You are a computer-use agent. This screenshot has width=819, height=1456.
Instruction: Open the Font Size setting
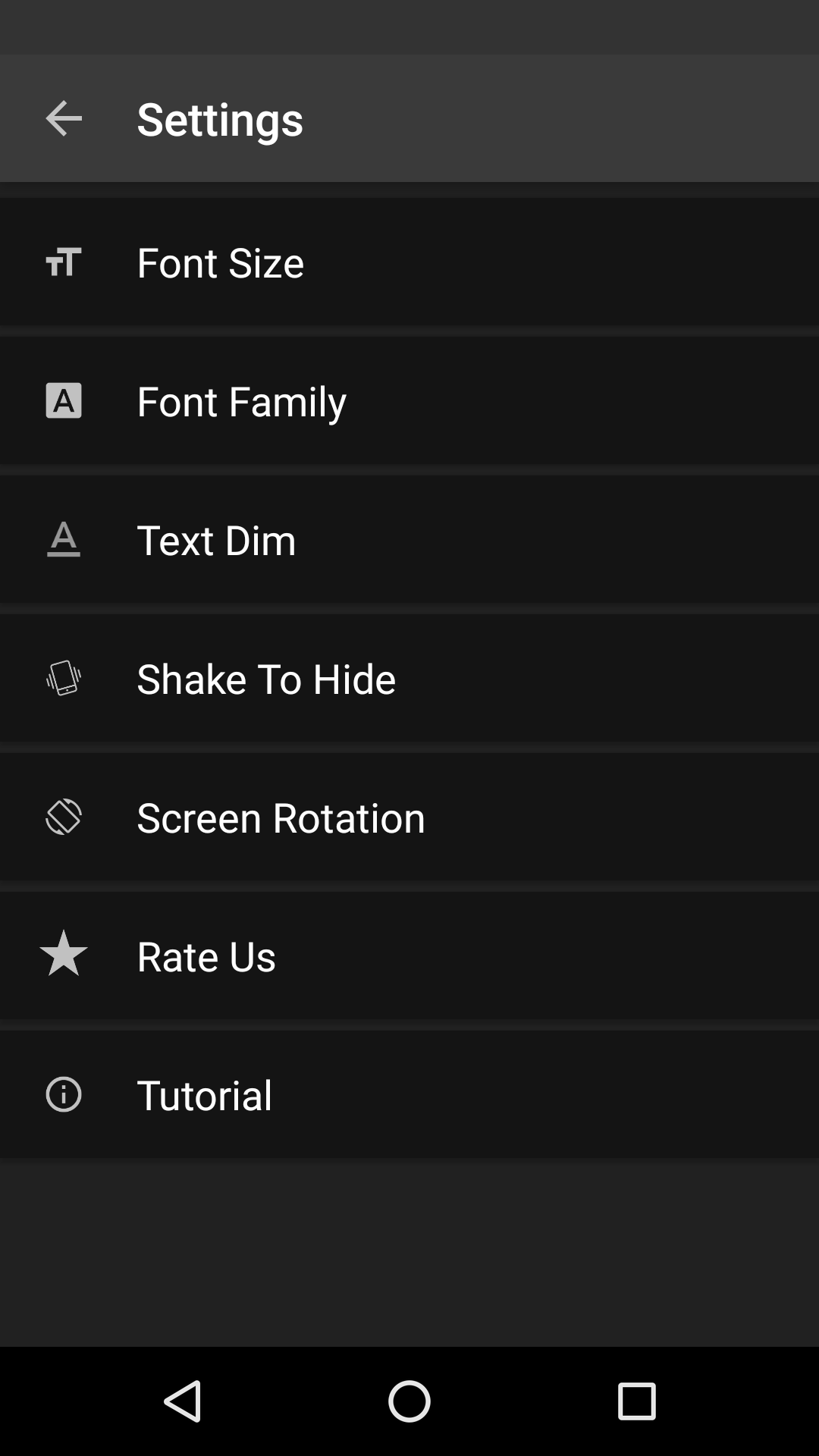[x=409, y=262]
